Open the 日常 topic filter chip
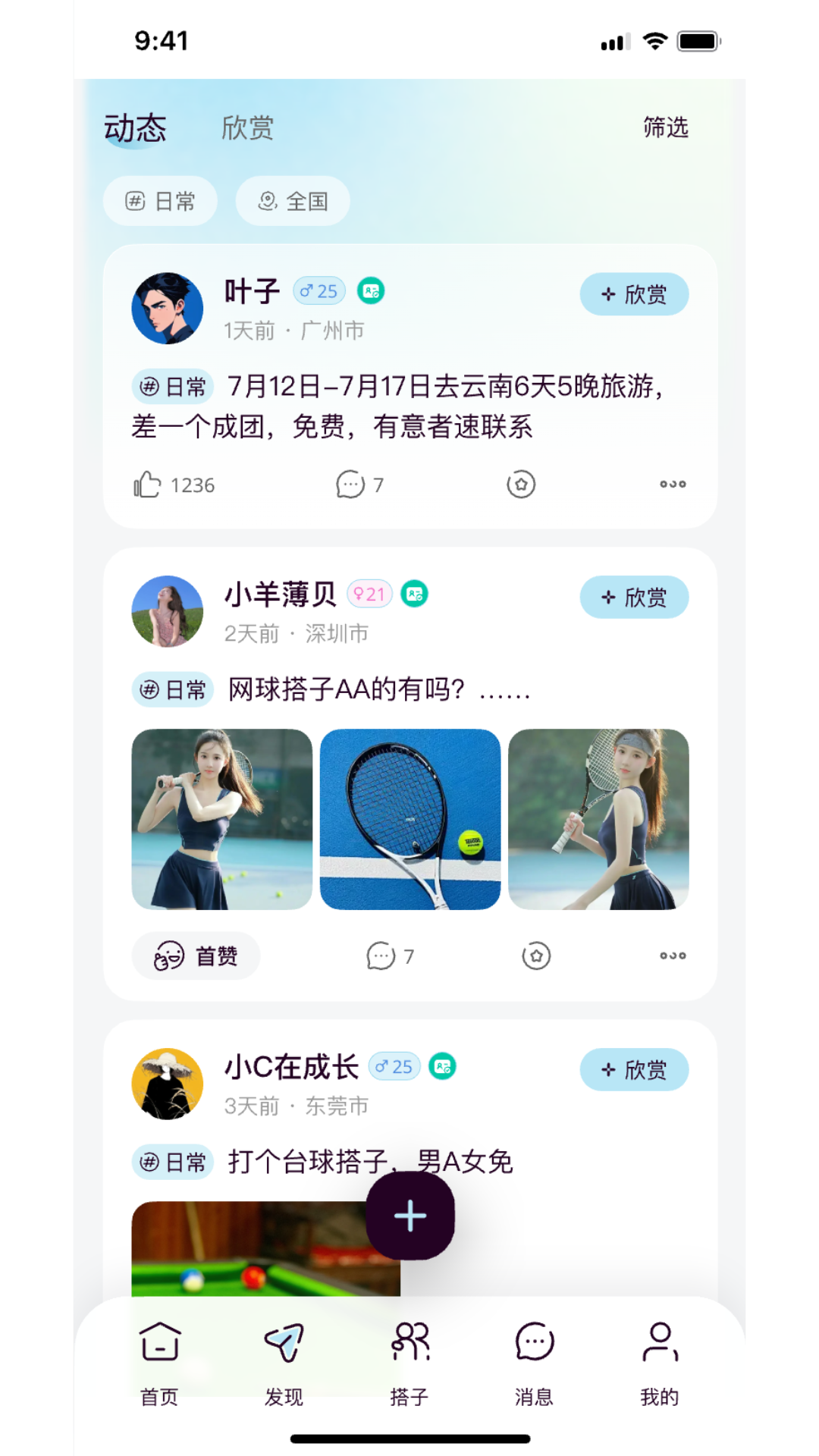819x1456 pixels. 160,201
